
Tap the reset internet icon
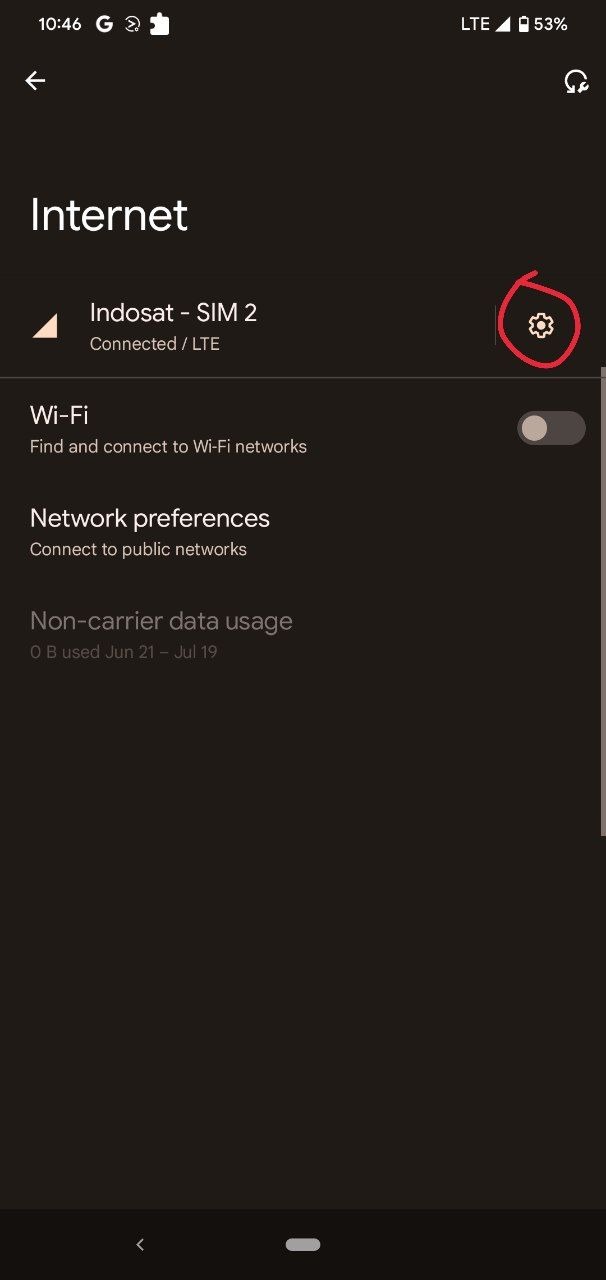pyautogui.click(x=575, y=81)
